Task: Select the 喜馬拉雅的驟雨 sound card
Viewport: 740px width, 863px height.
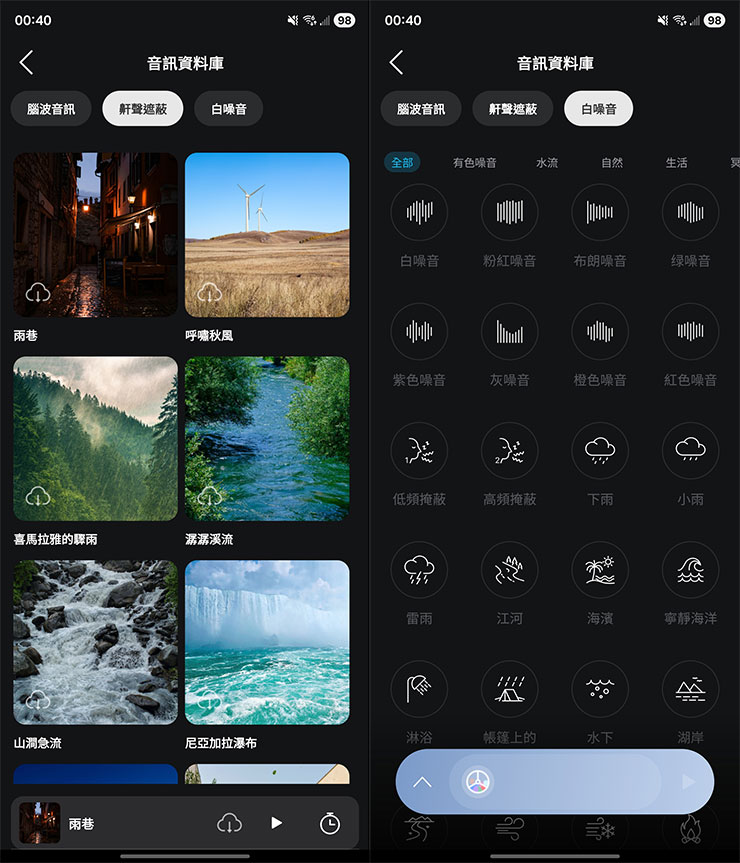Action: (95, 439)
